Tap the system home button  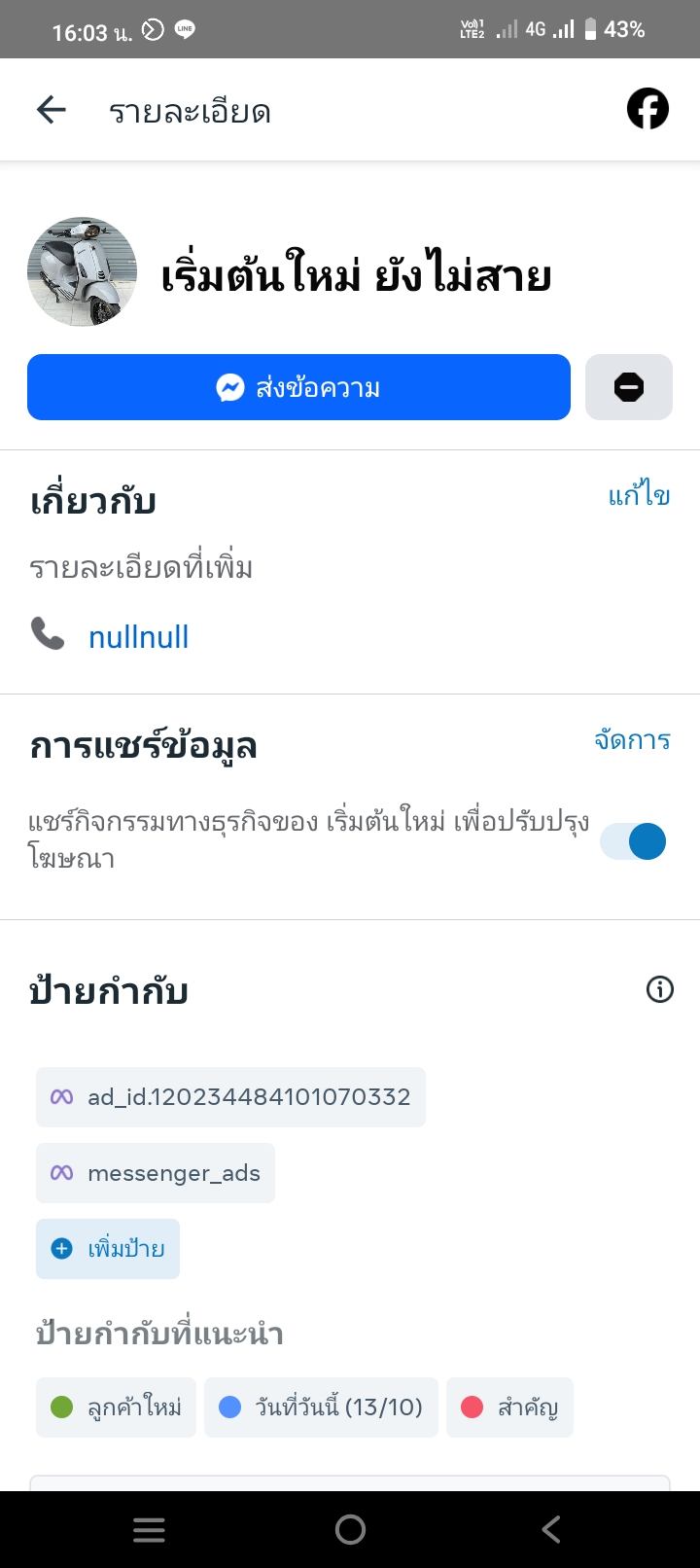[350, 1530]
